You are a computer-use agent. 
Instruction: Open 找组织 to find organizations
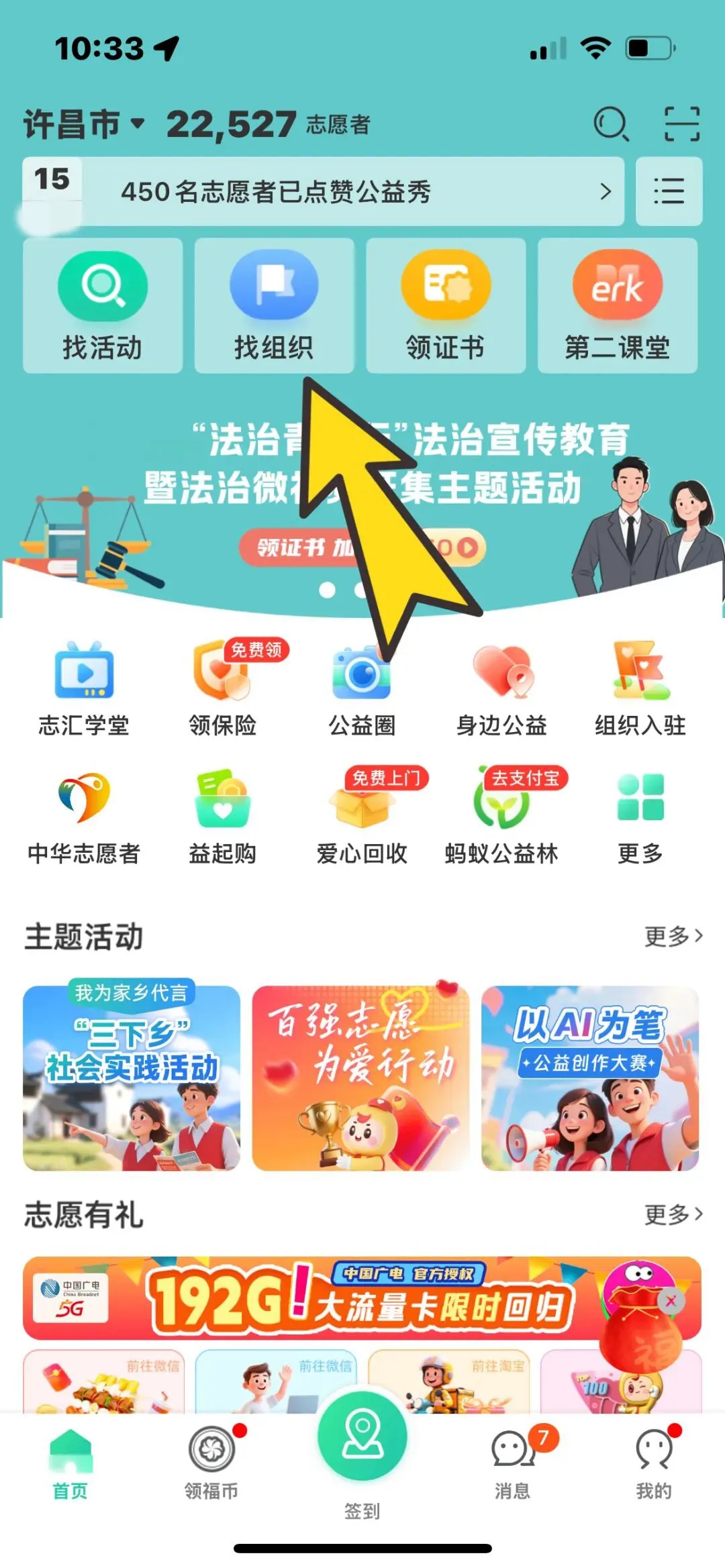[274, 306]
